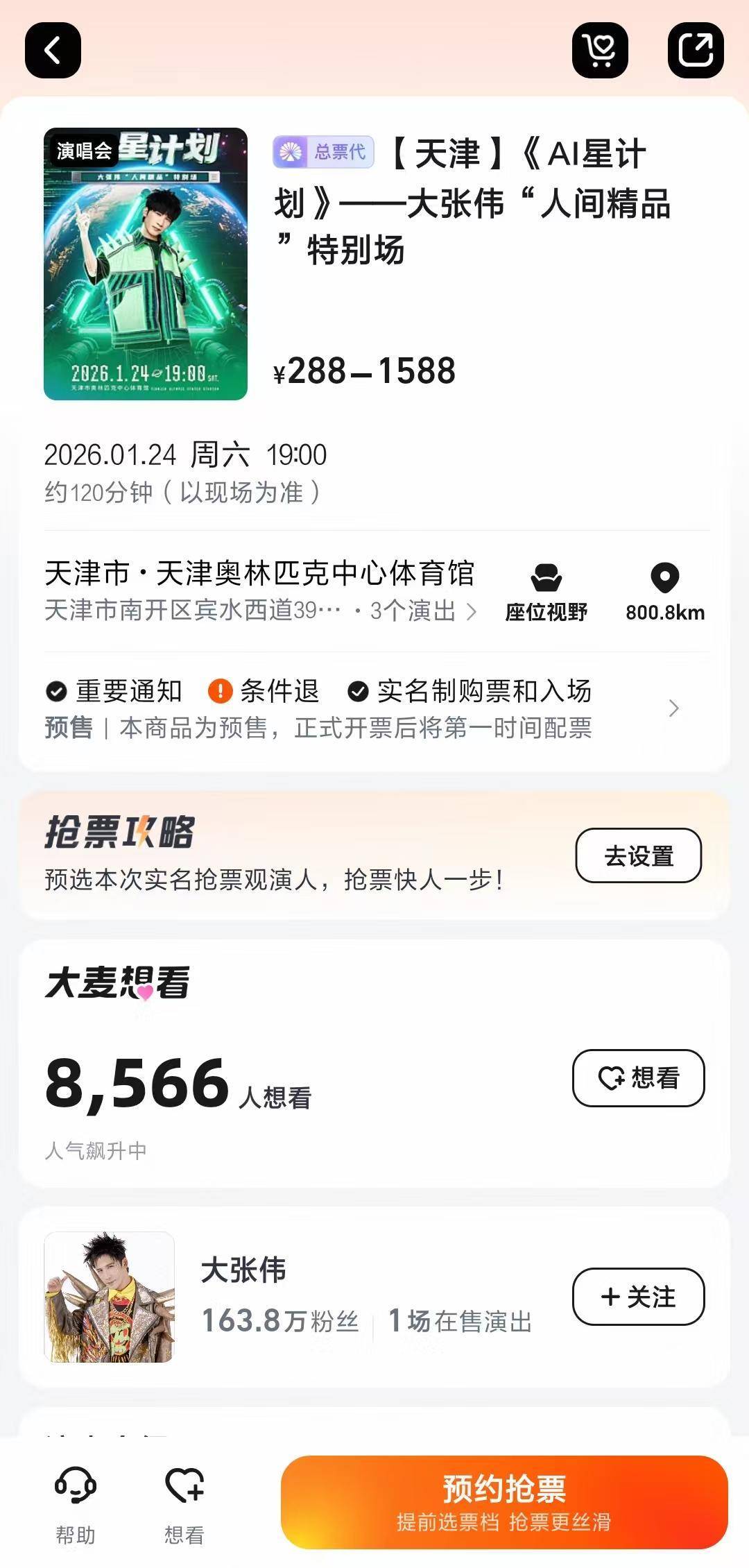View the venue's 3 shows
The image size is (749, 1568).
point(422,611)
